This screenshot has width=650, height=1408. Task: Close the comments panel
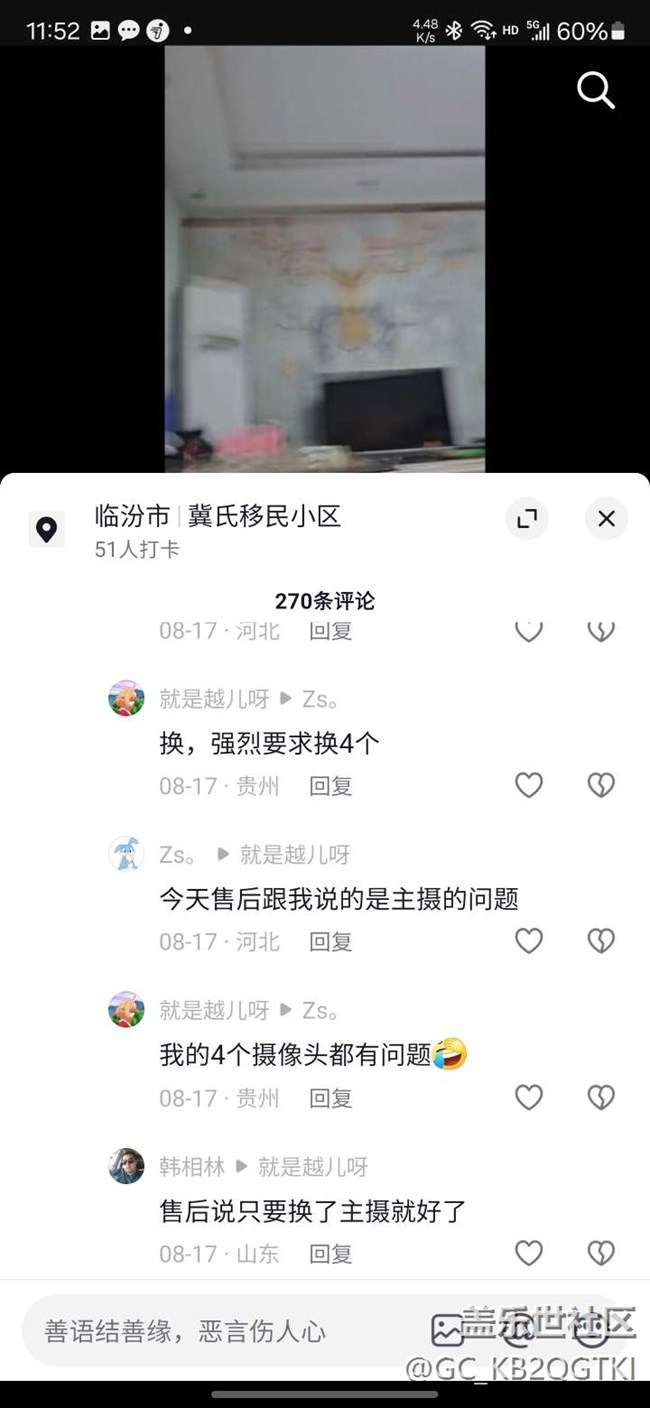[606, 518]
